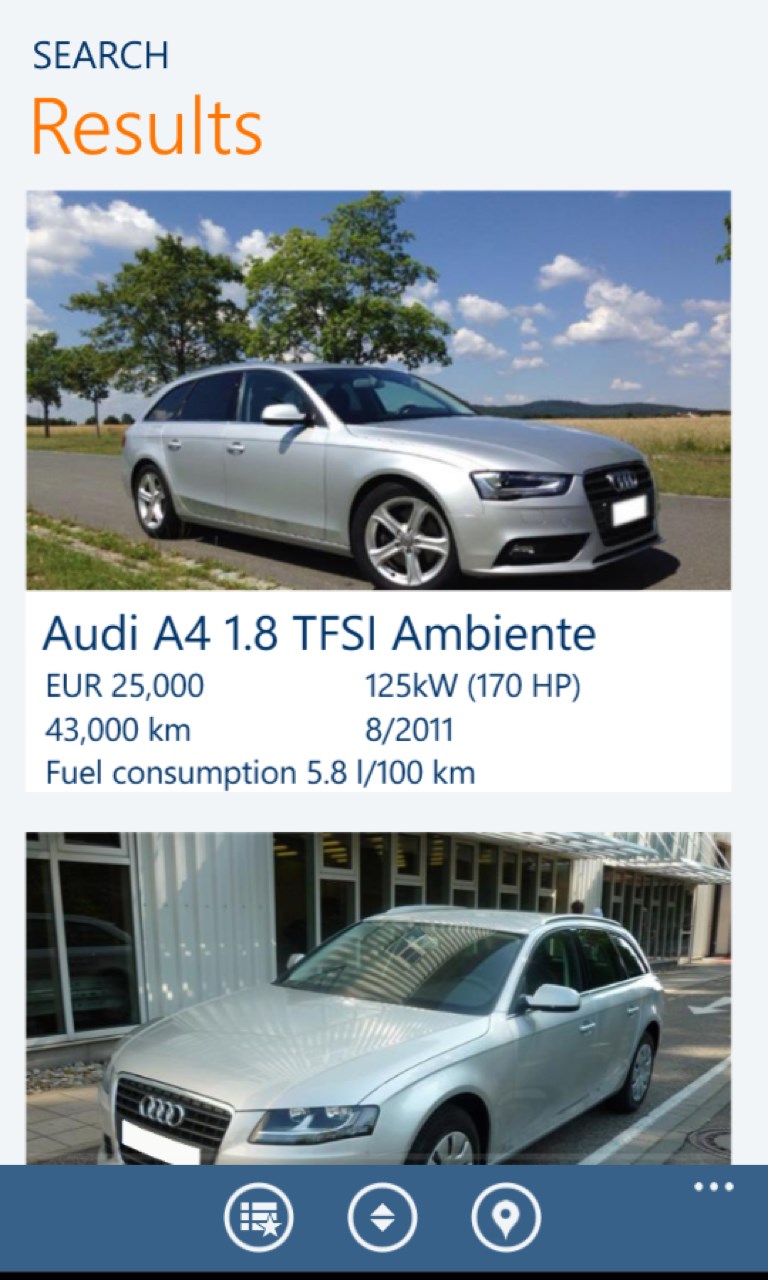The height and width of the screenshot is (1280, 768).
Task: Click the fuel consumption 5.8 l/100 km text
Action: 262,771
